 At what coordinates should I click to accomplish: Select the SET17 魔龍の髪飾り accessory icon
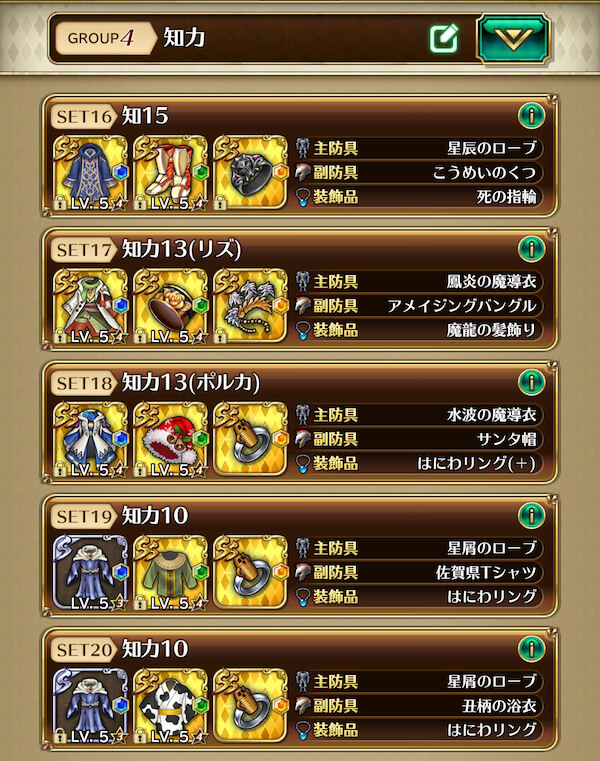click(x=250, y=305)
